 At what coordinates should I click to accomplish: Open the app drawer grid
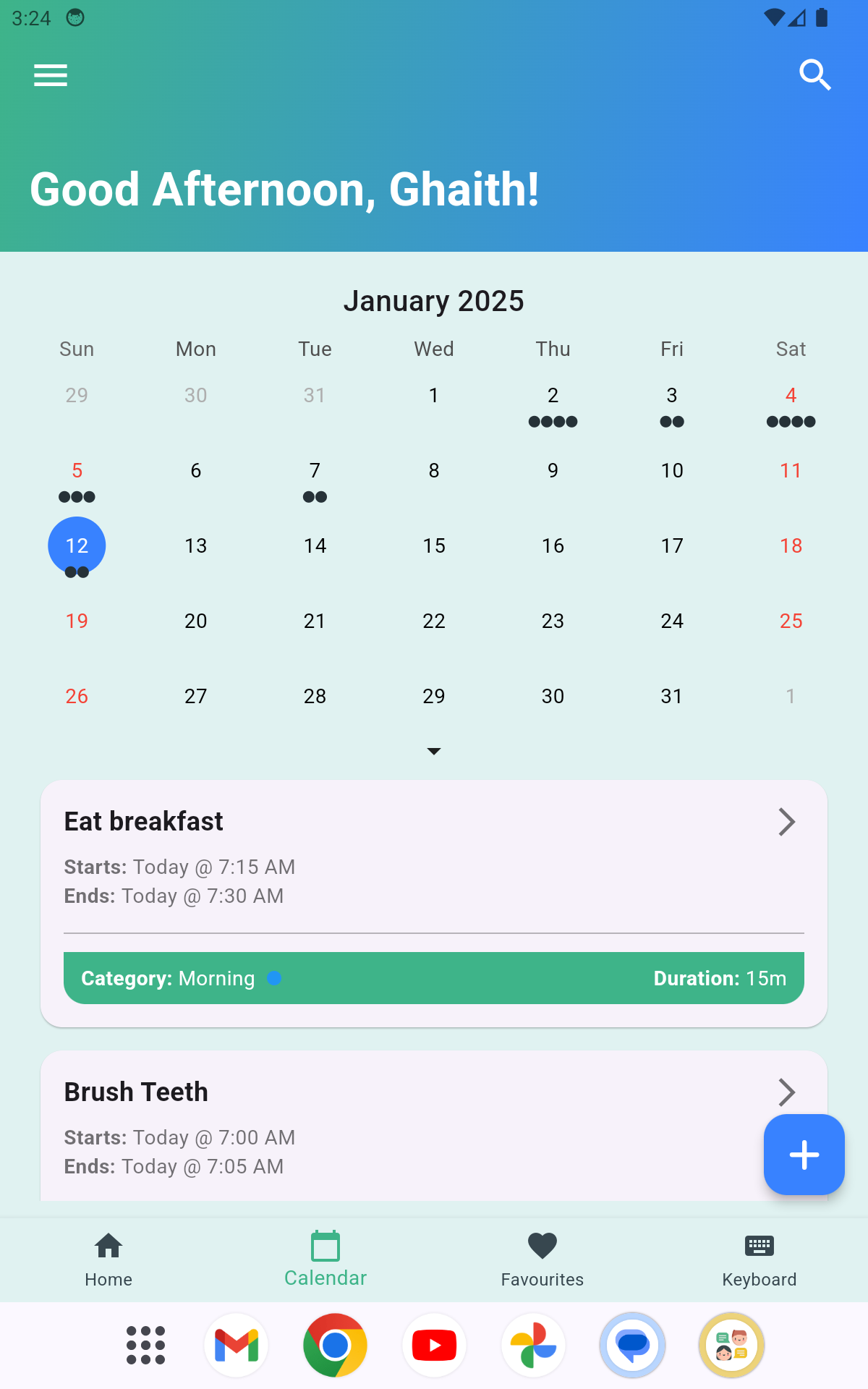(x=145, y=1346)
